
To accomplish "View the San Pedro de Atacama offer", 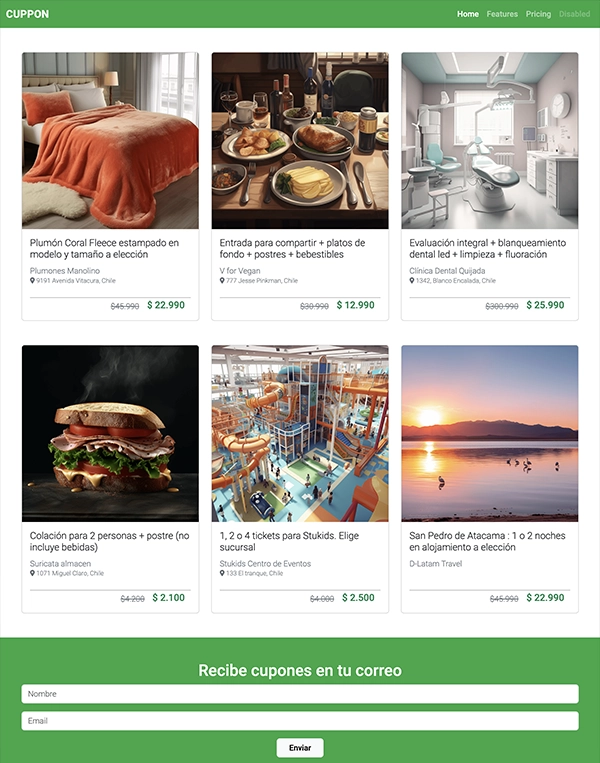I will pos(490,478).
